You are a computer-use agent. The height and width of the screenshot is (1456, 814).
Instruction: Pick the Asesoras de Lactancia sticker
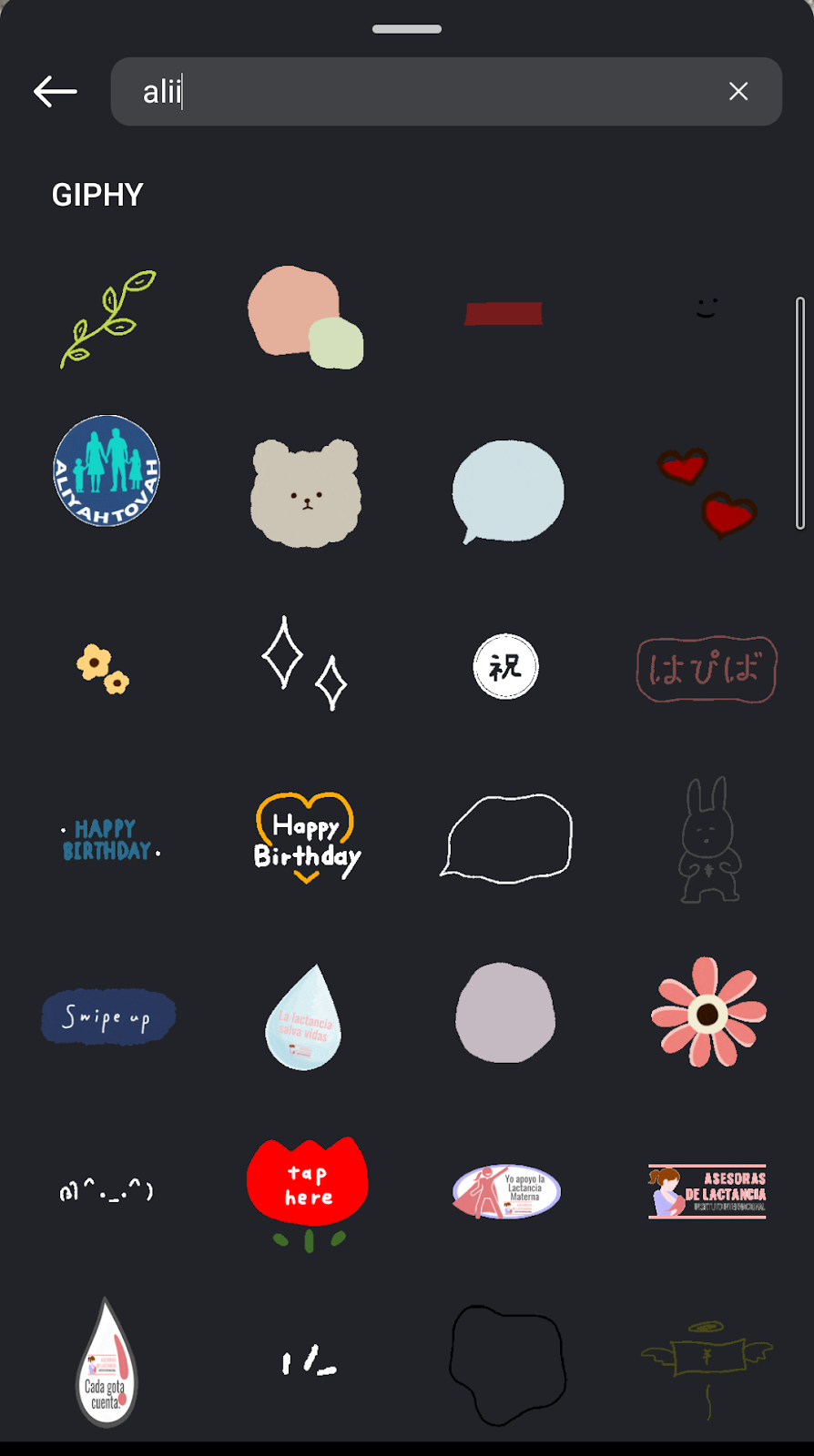707,1191
